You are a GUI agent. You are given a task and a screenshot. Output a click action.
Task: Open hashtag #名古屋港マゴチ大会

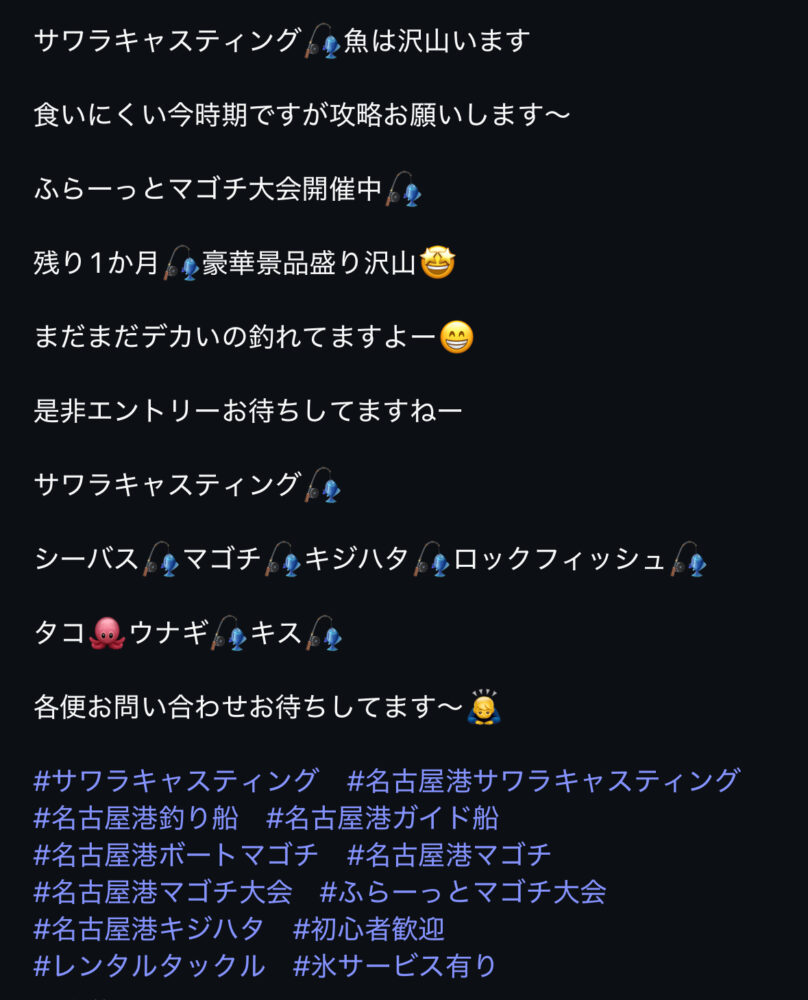point(162,892)
